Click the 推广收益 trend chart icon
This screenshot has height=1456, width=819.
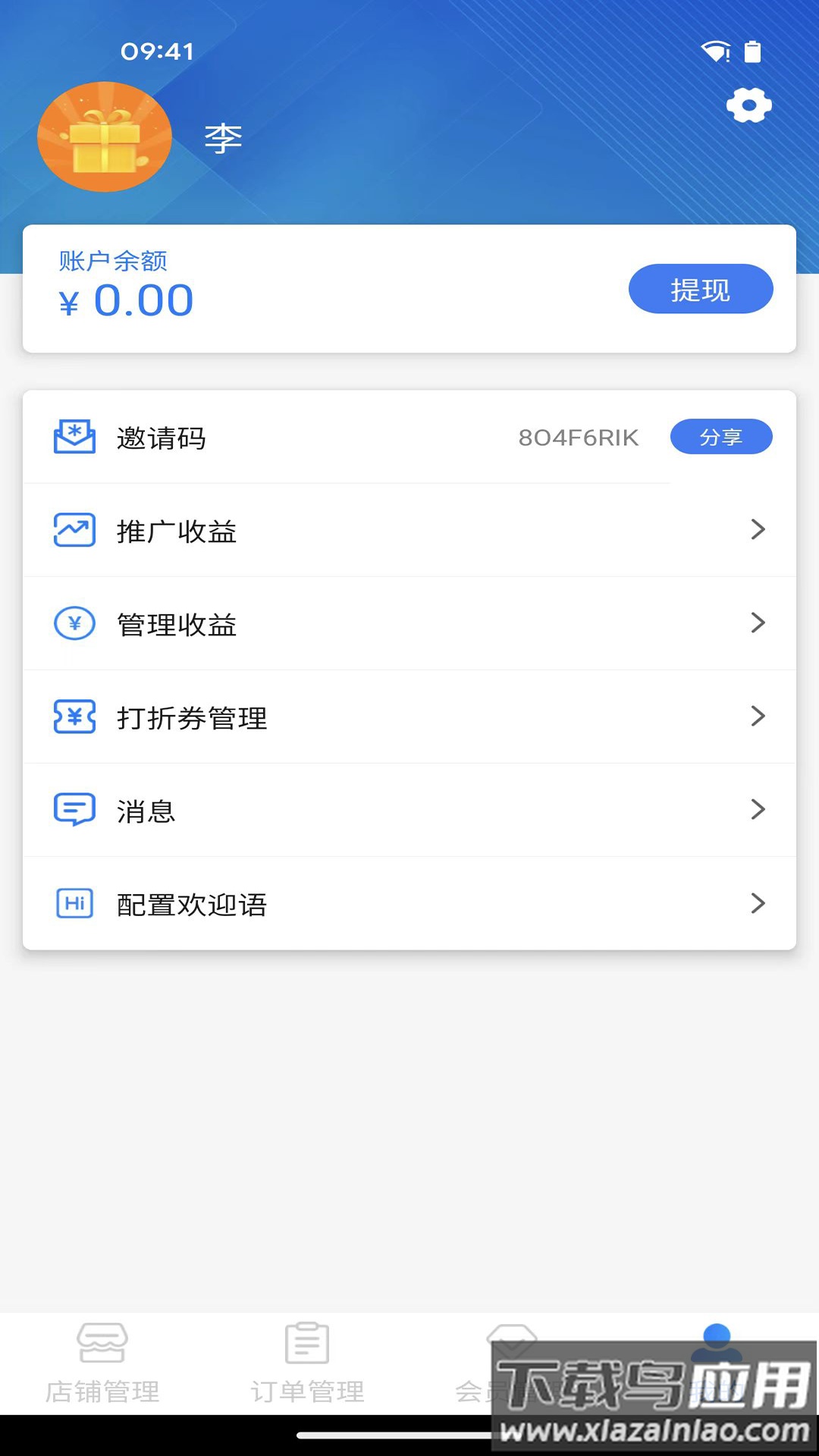pyautogui.click(x=74, y=530)
